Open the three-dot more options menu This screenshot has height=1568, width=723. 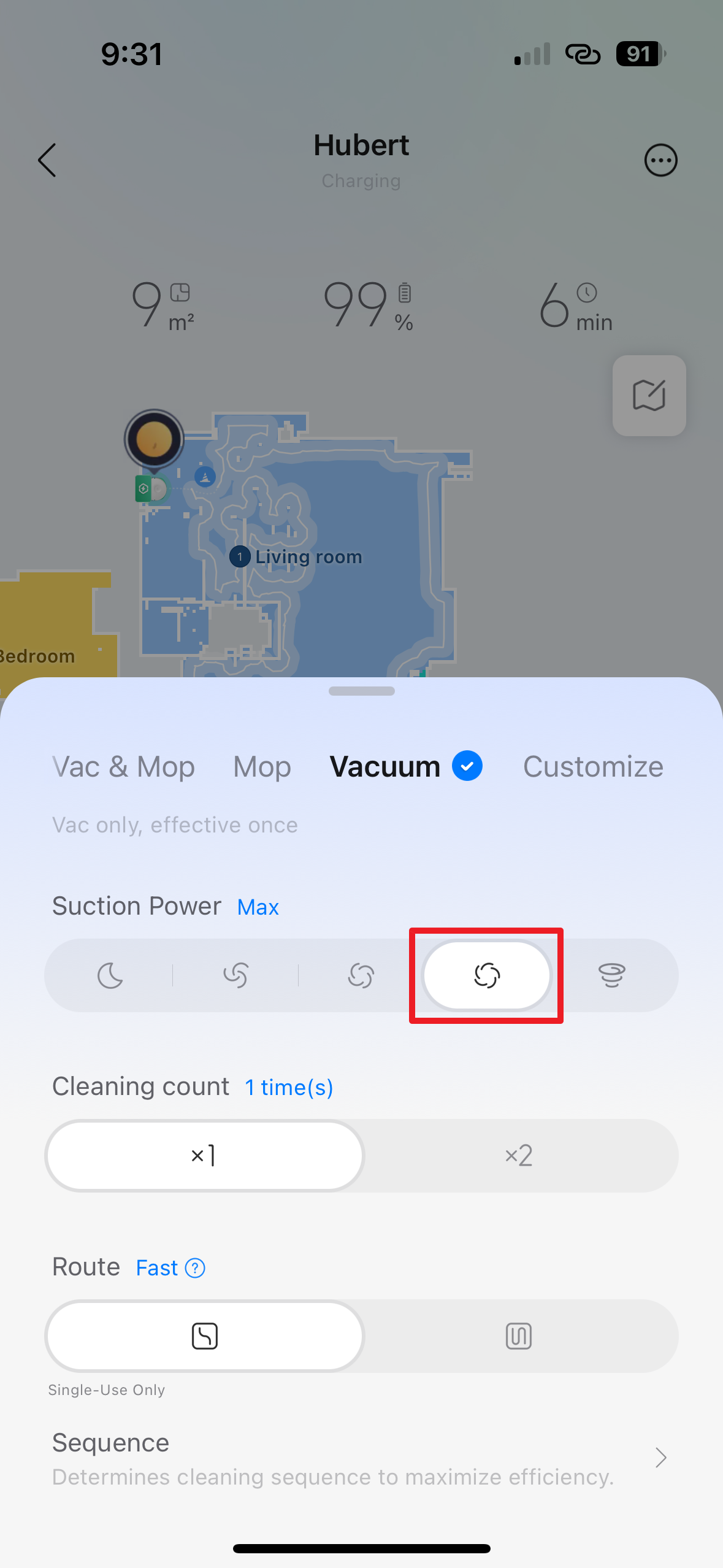pos(660,161)
